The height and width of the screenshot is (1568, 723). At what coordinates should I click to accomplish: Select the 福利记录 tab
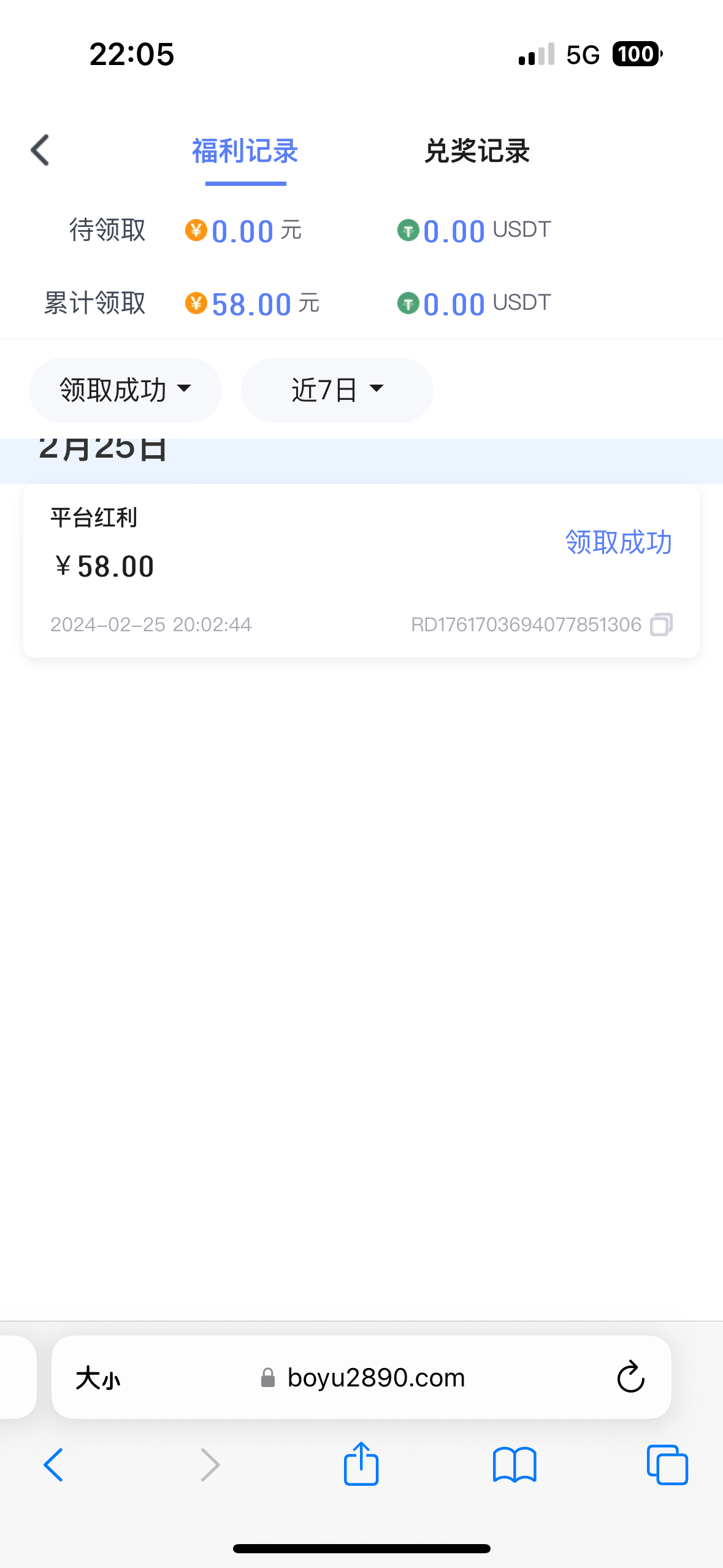coord(245,152)
